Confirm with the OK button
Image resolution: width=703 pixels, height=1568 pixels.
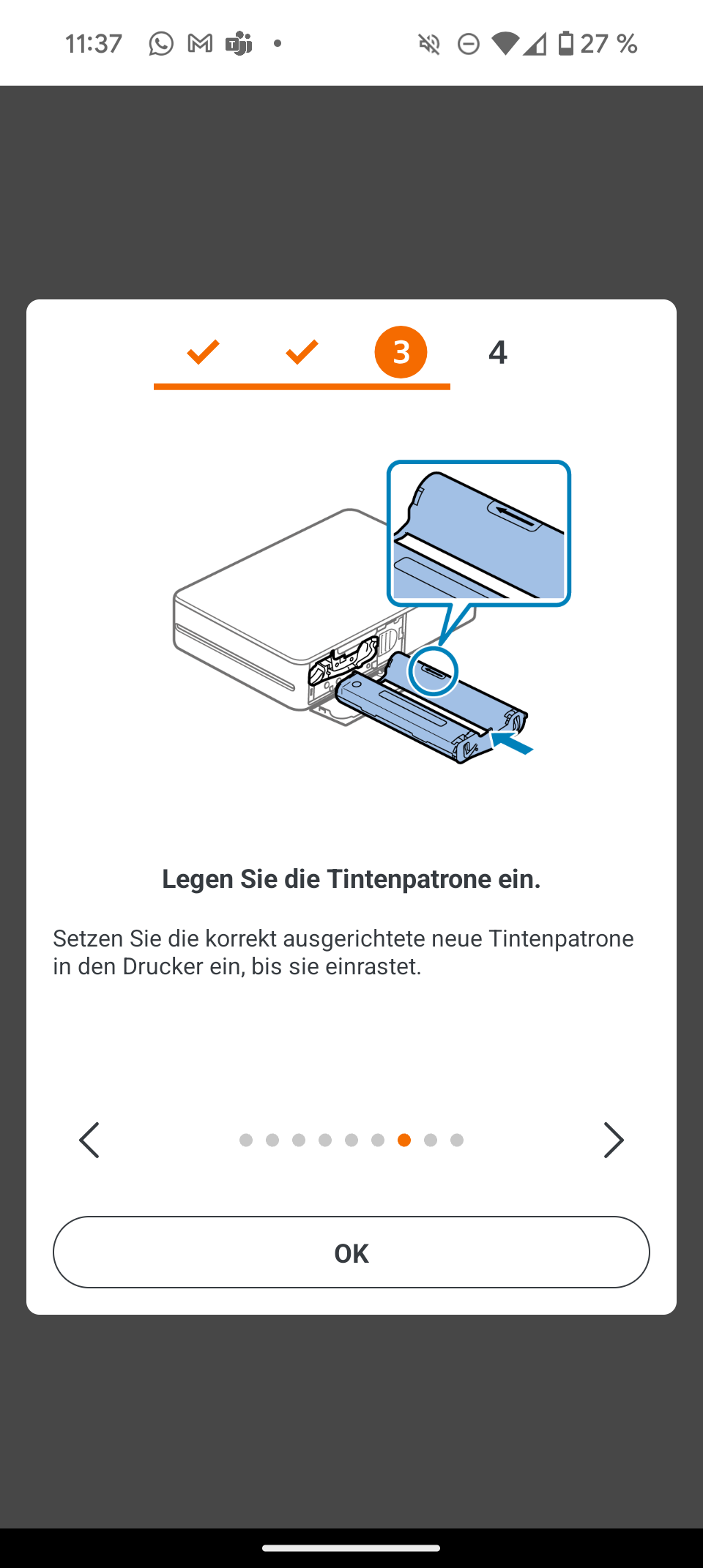pos(351,1252)
